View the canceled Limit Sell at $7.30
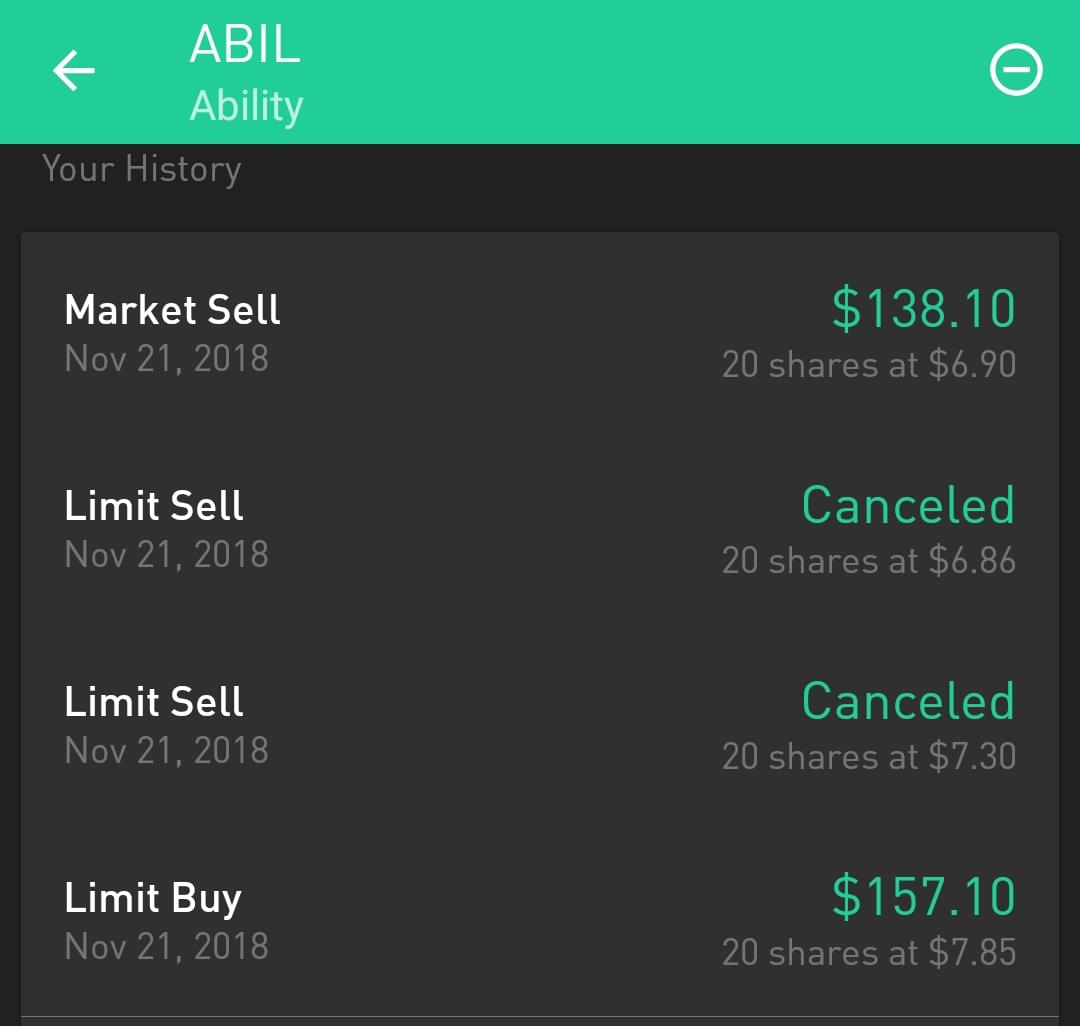The width and height of the screenshot is (1080, 1026). pyautogui.click(x=540, y=725)
